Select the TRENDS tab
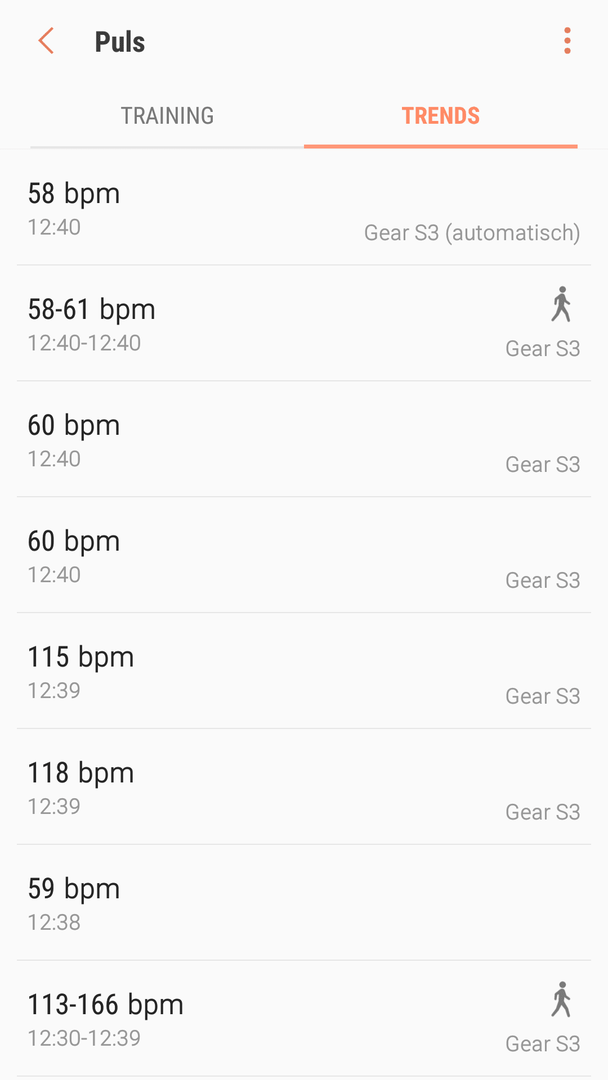The height and width of the screenshot is (1080, 608). tap(441, 116)
